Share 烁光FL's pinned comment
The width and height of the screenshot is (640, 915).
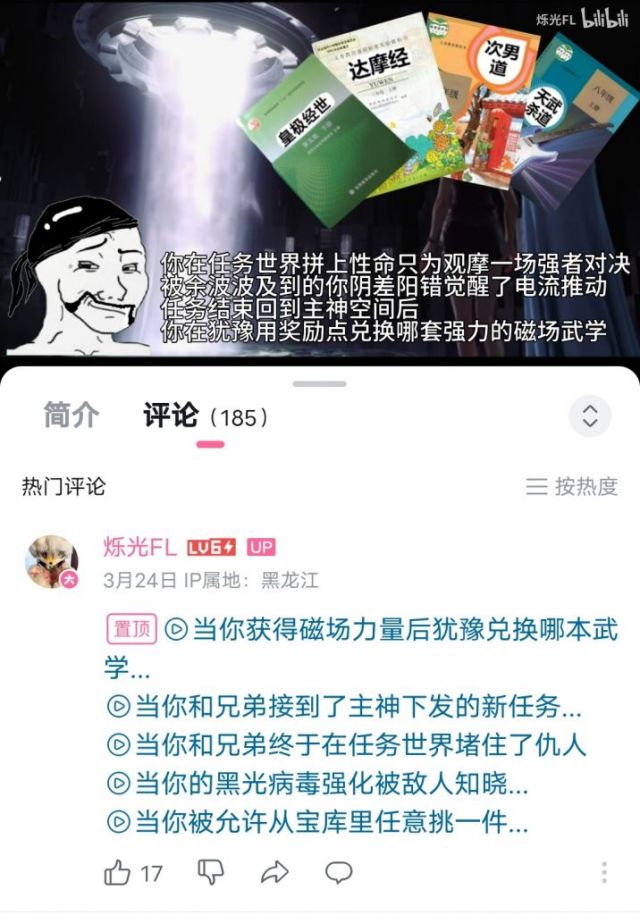point(274,873)
